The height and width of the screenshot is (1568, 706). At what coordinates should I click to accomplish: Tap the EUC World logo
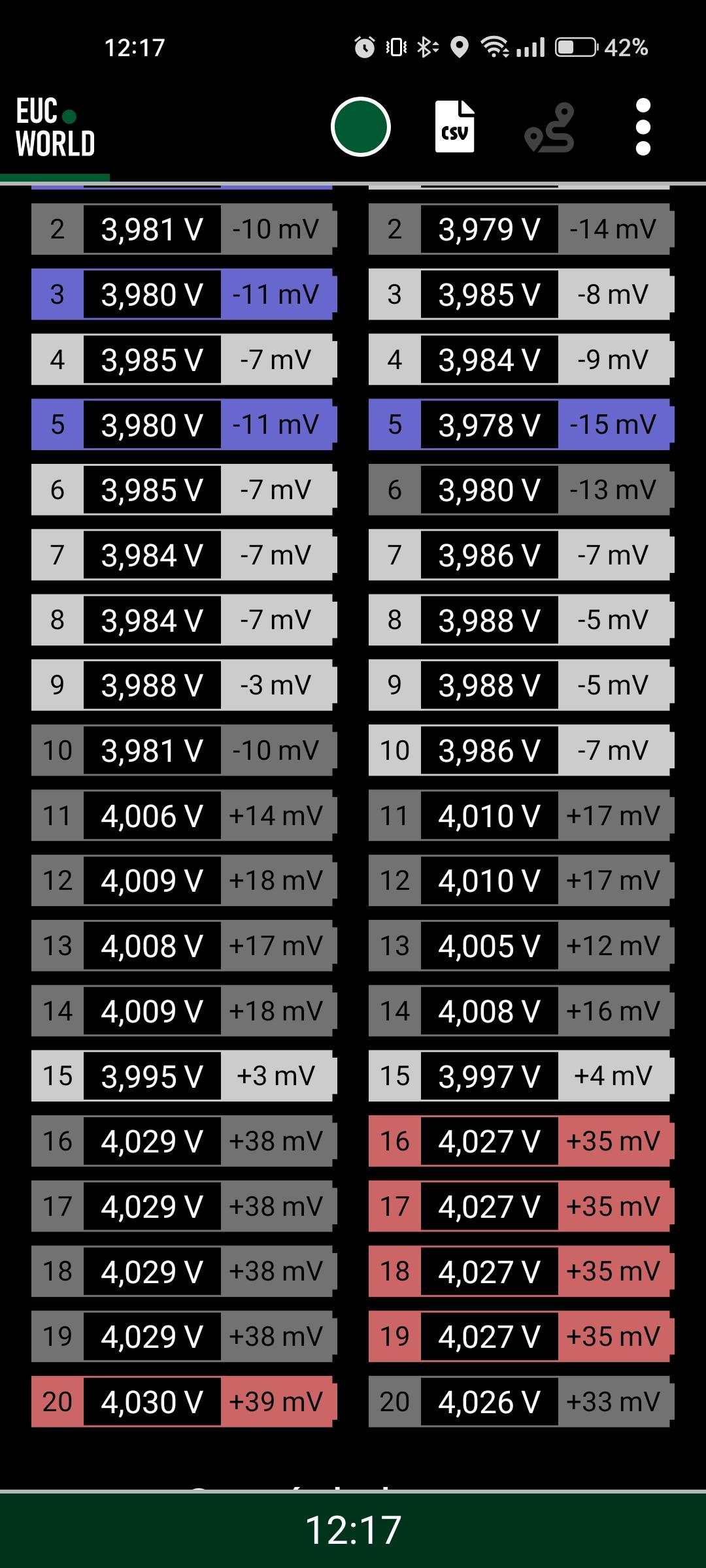click(56, 127)
